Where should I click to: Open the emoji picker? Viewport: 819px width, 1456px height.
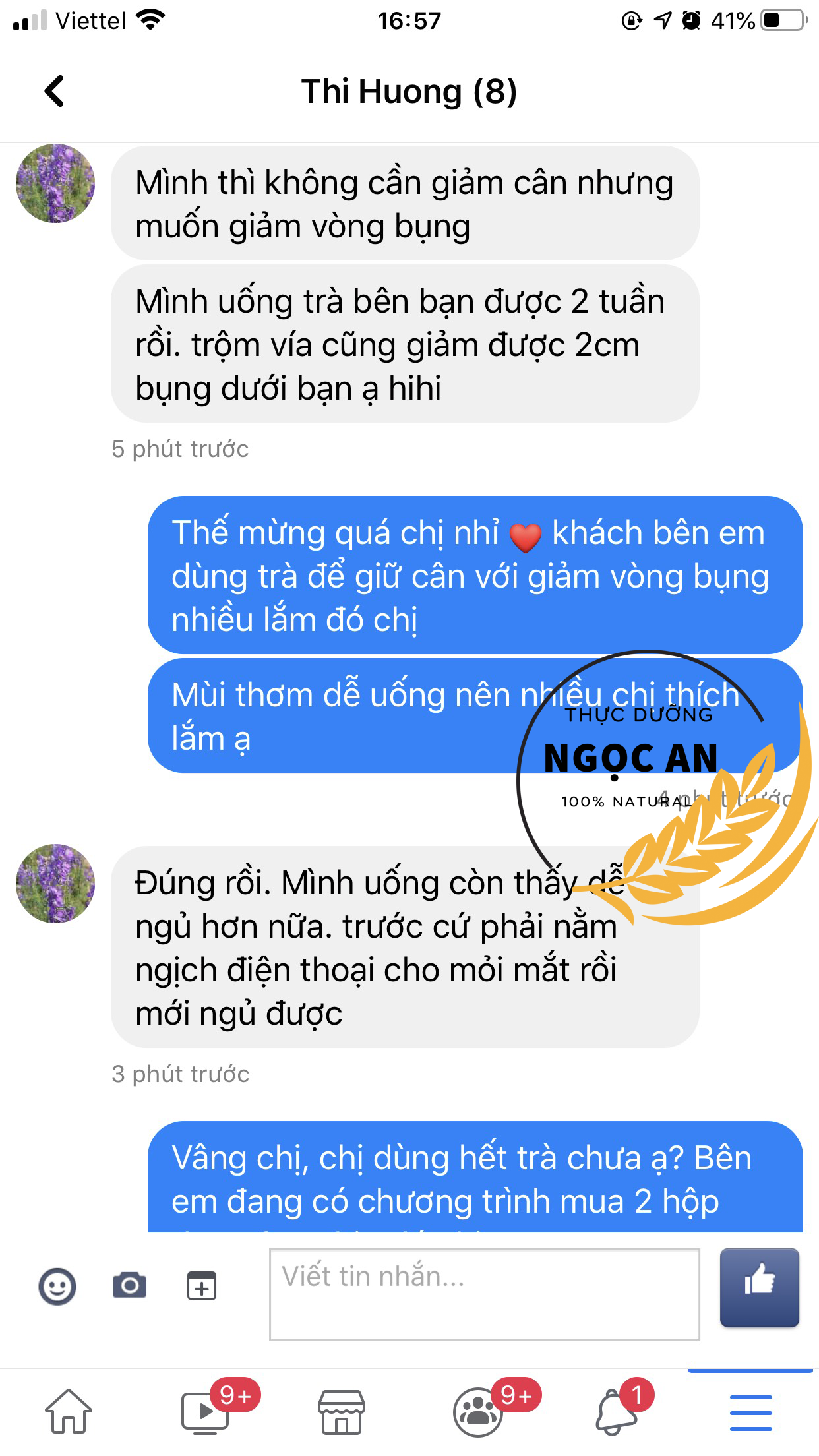click(57, 1286)
